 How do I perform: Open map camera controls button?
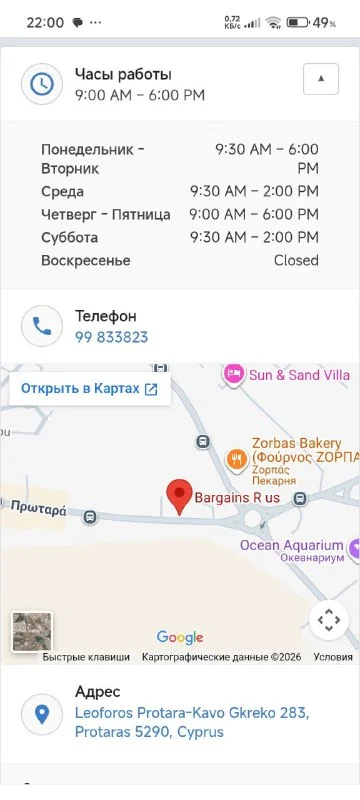pyautogui.click(x=329, y=620)
